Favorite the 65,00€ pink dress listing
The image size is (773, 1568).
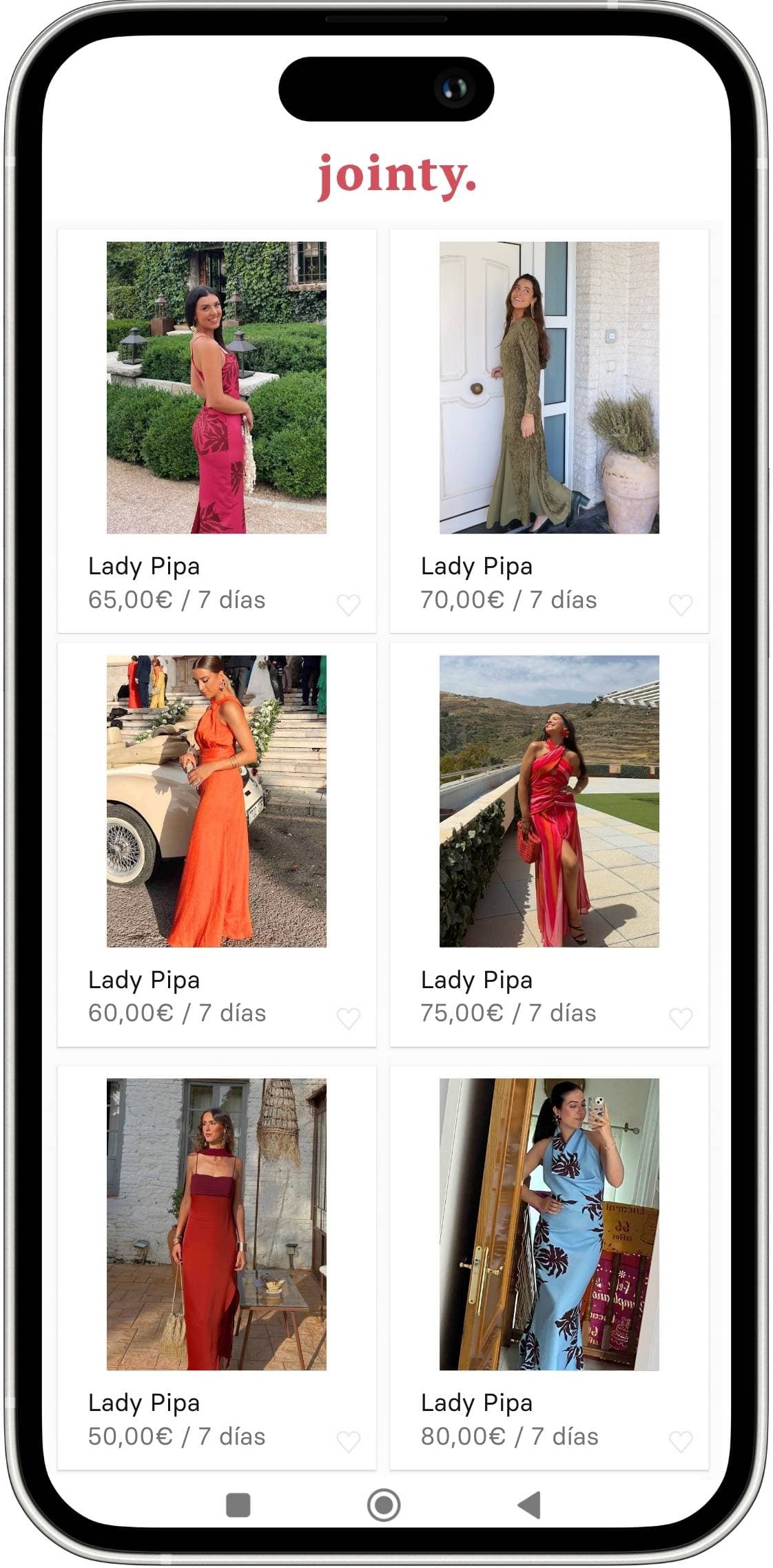point(350,605)
